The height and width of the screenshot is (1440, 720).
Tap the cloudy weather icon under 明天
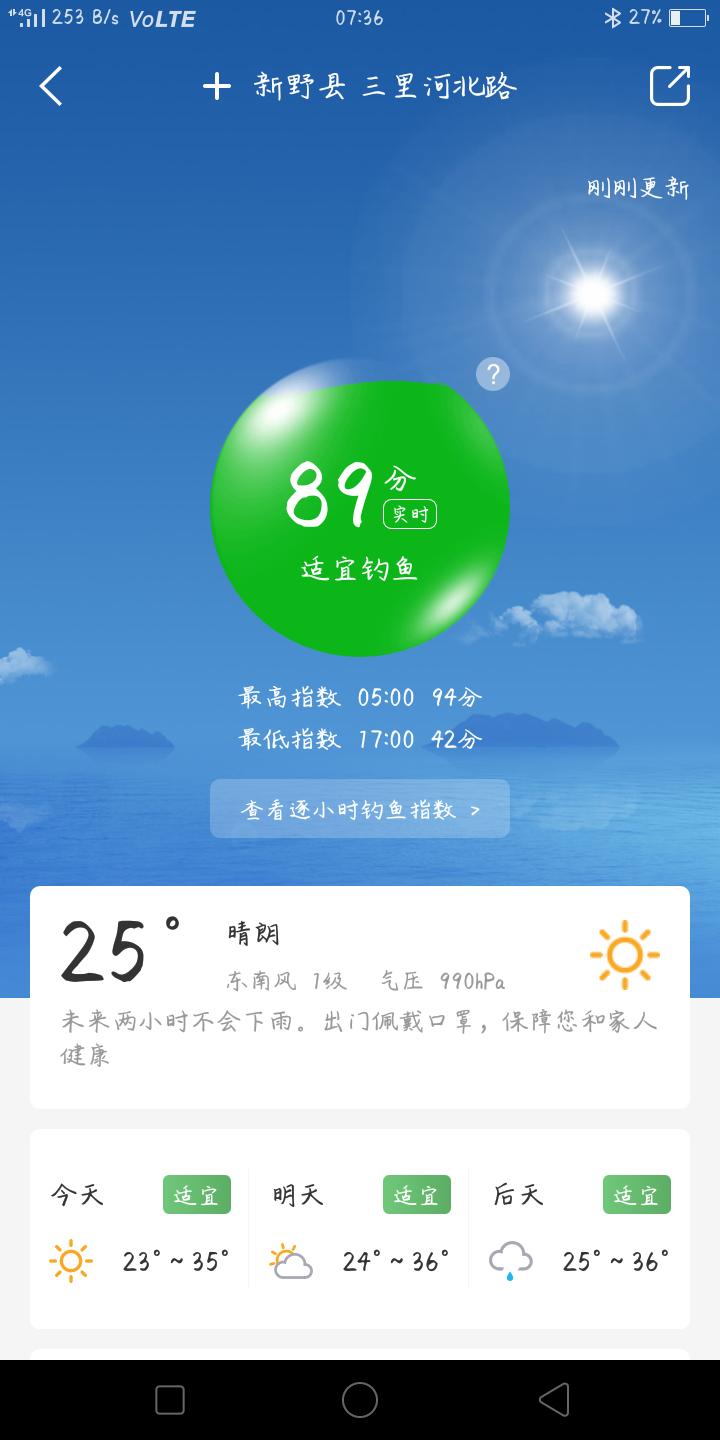[290, 1260]
